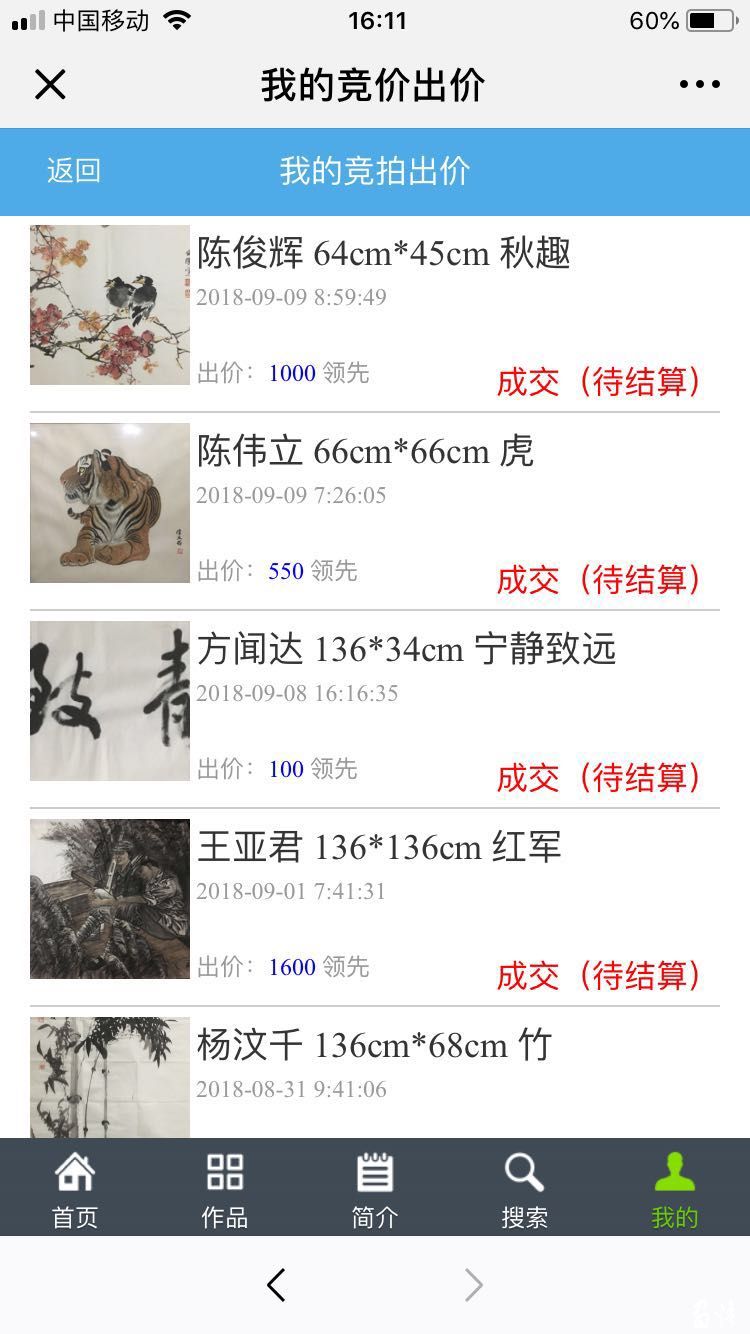Open the 方闻达 宁静致远 bid item
This screenshot has height=1334, width=750.
click(x=405, y=649)
